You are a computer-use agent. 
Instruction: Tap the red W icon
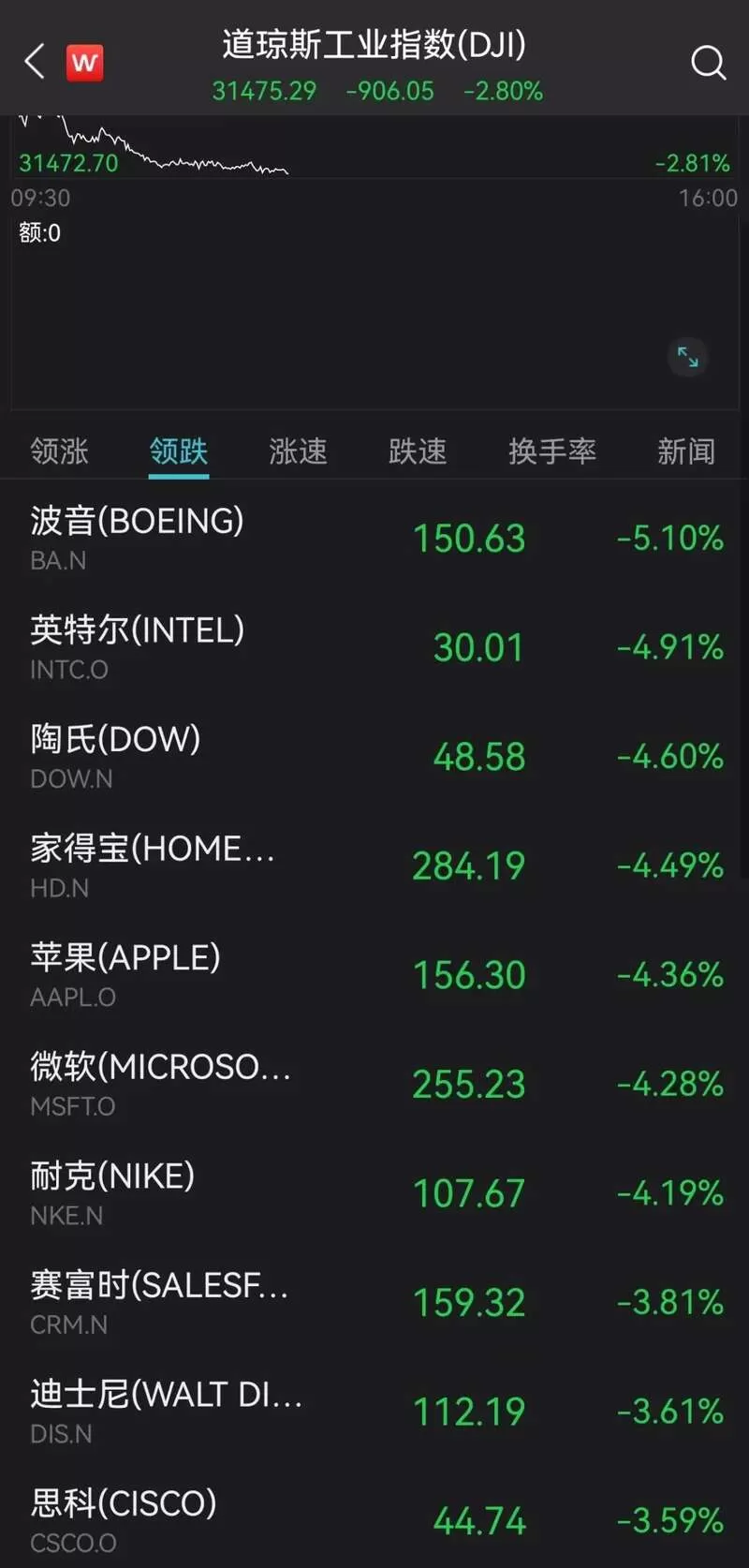(84, 63)
